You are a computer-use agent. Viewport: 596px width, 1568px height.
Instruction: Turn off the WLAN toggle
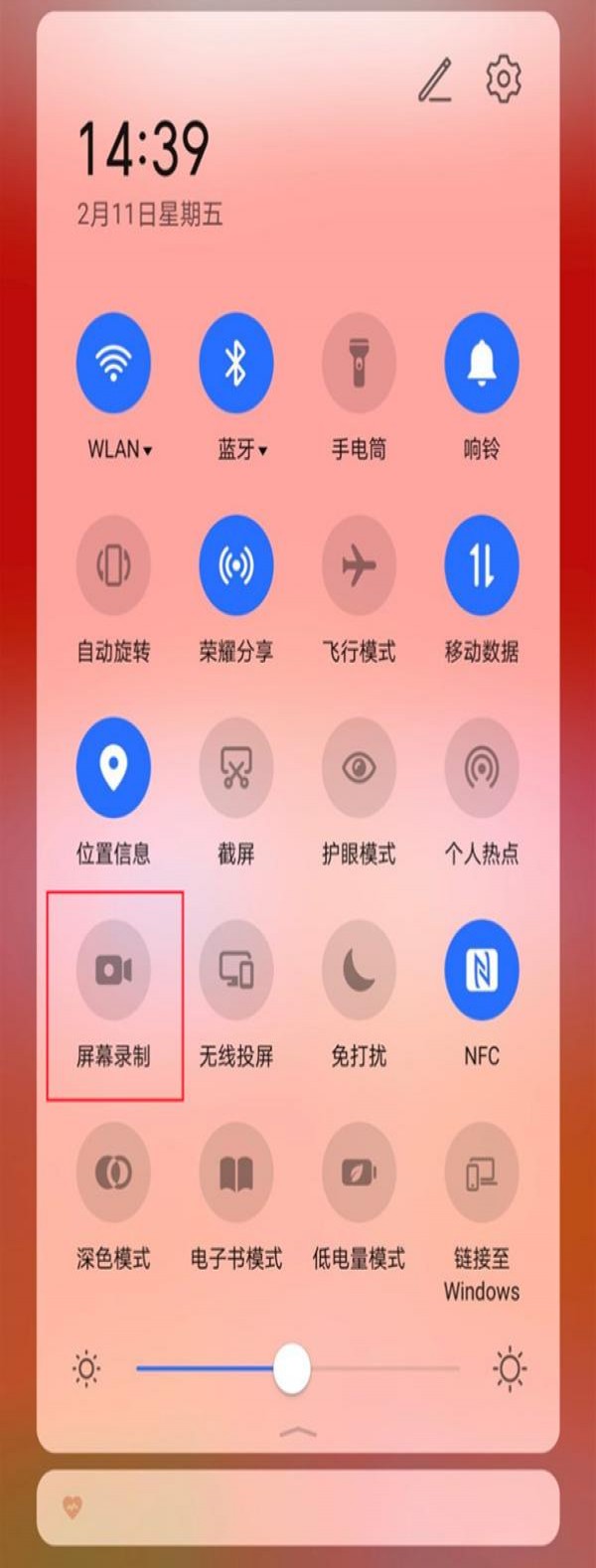click(x=113, y=363)
